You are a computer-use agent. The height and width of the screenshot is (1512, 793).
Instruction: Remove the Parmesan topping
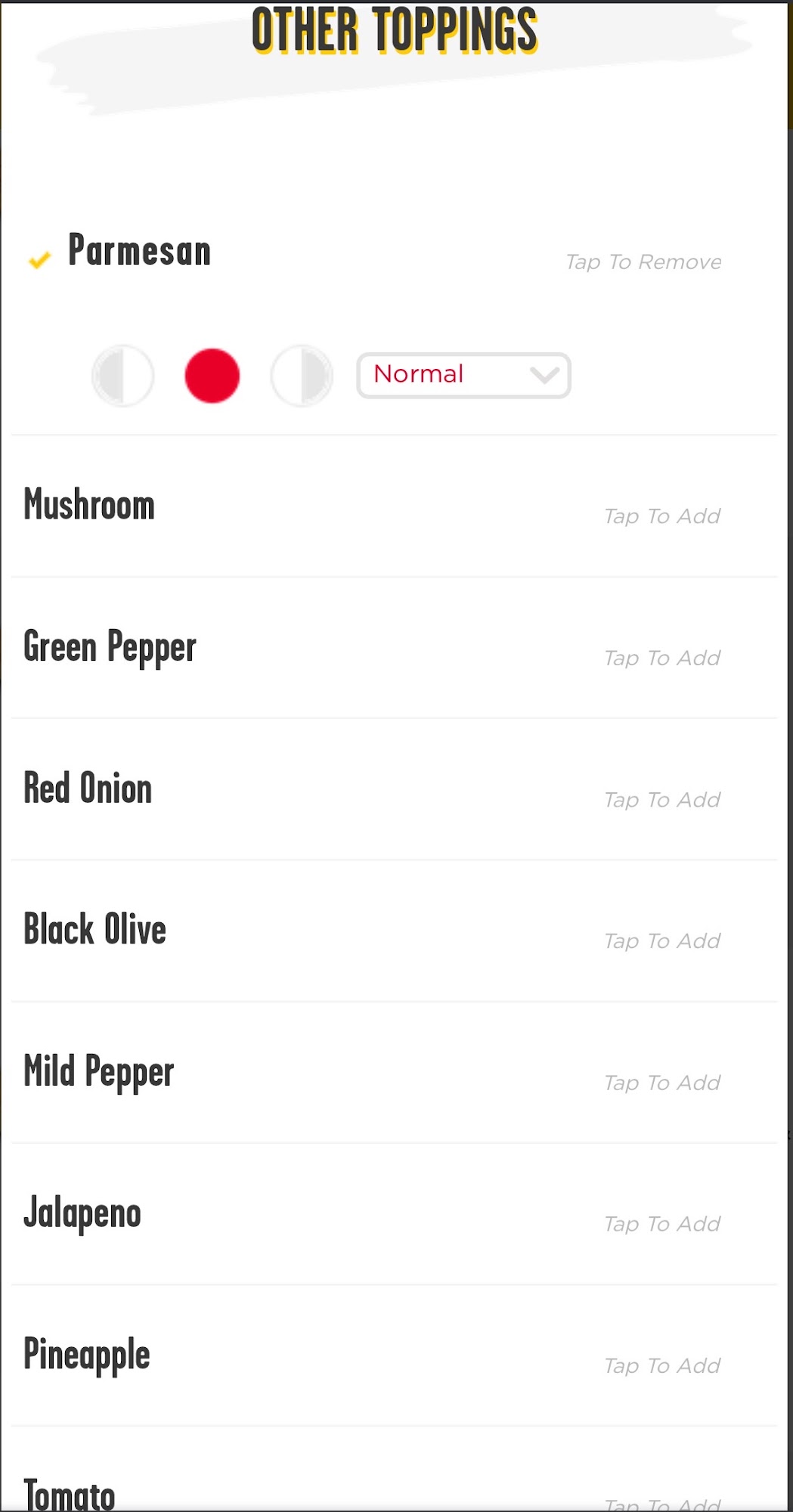pyautogui.click(x=643, y=262)
